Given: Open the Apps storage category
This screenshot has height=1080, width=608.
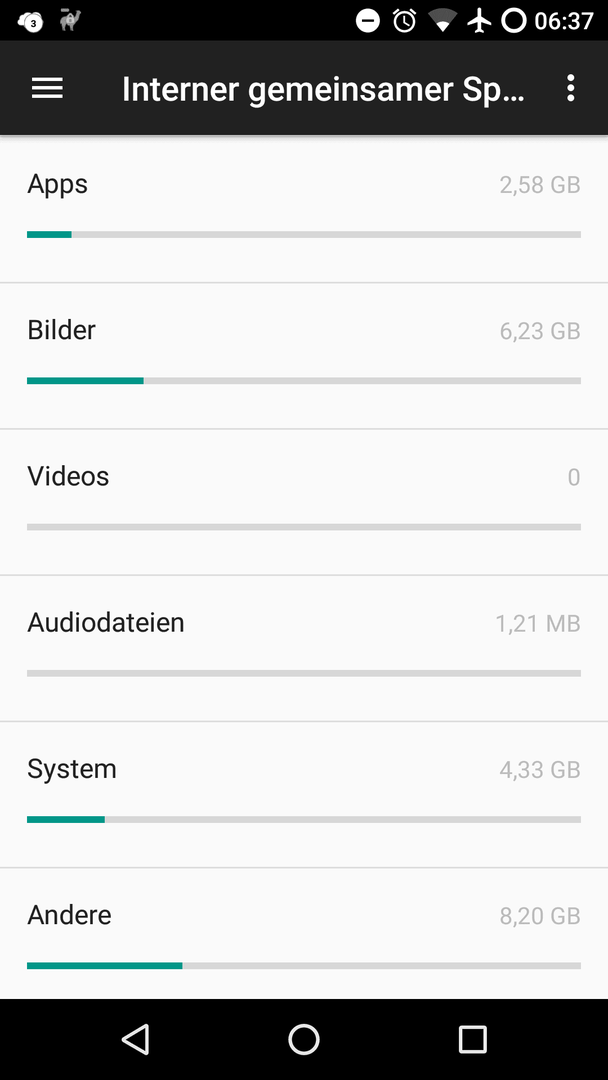Looking at the screenshot, I should pyautogui.click(x=304, y=209).
